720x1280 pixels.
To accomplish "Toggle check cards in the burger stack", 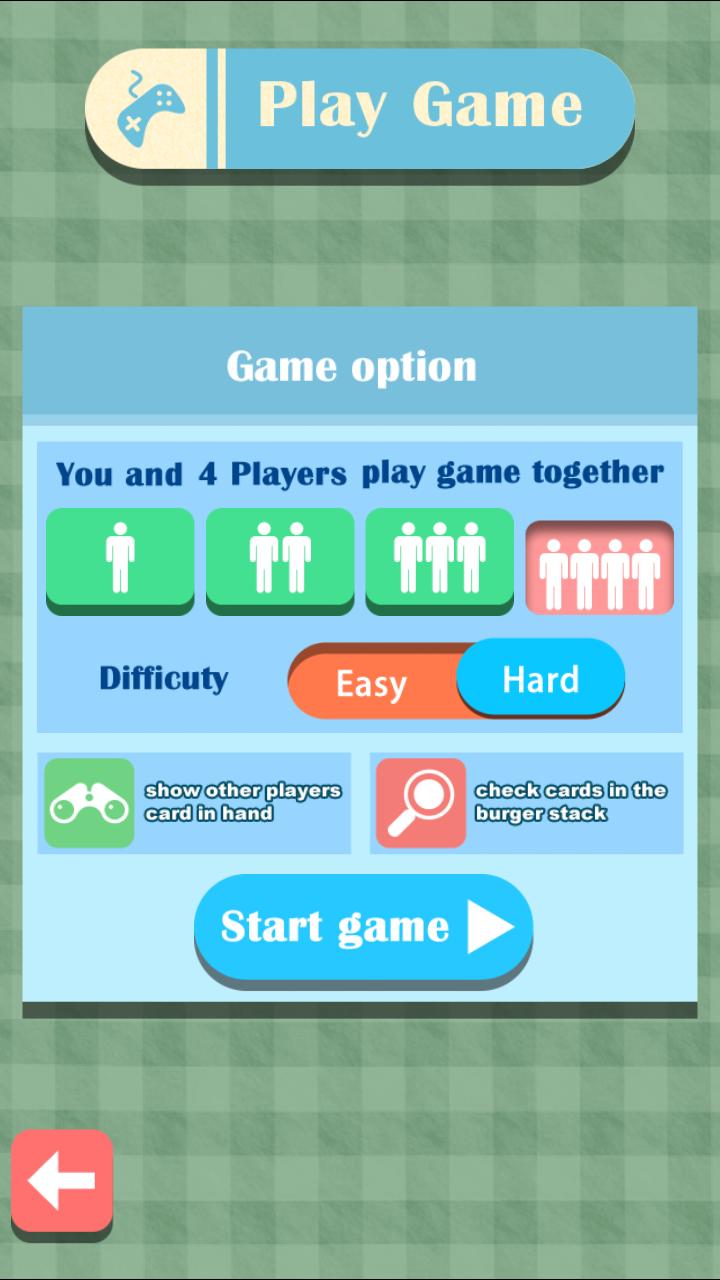I will (421, 803).
